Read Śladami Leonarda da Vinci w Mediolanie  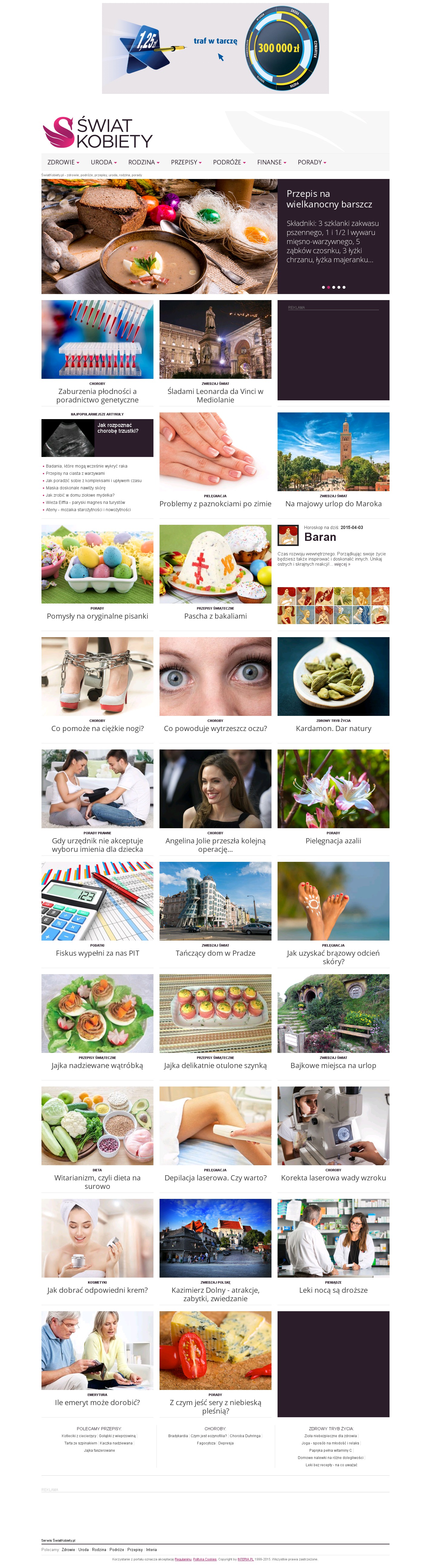(x=215, y=396)
